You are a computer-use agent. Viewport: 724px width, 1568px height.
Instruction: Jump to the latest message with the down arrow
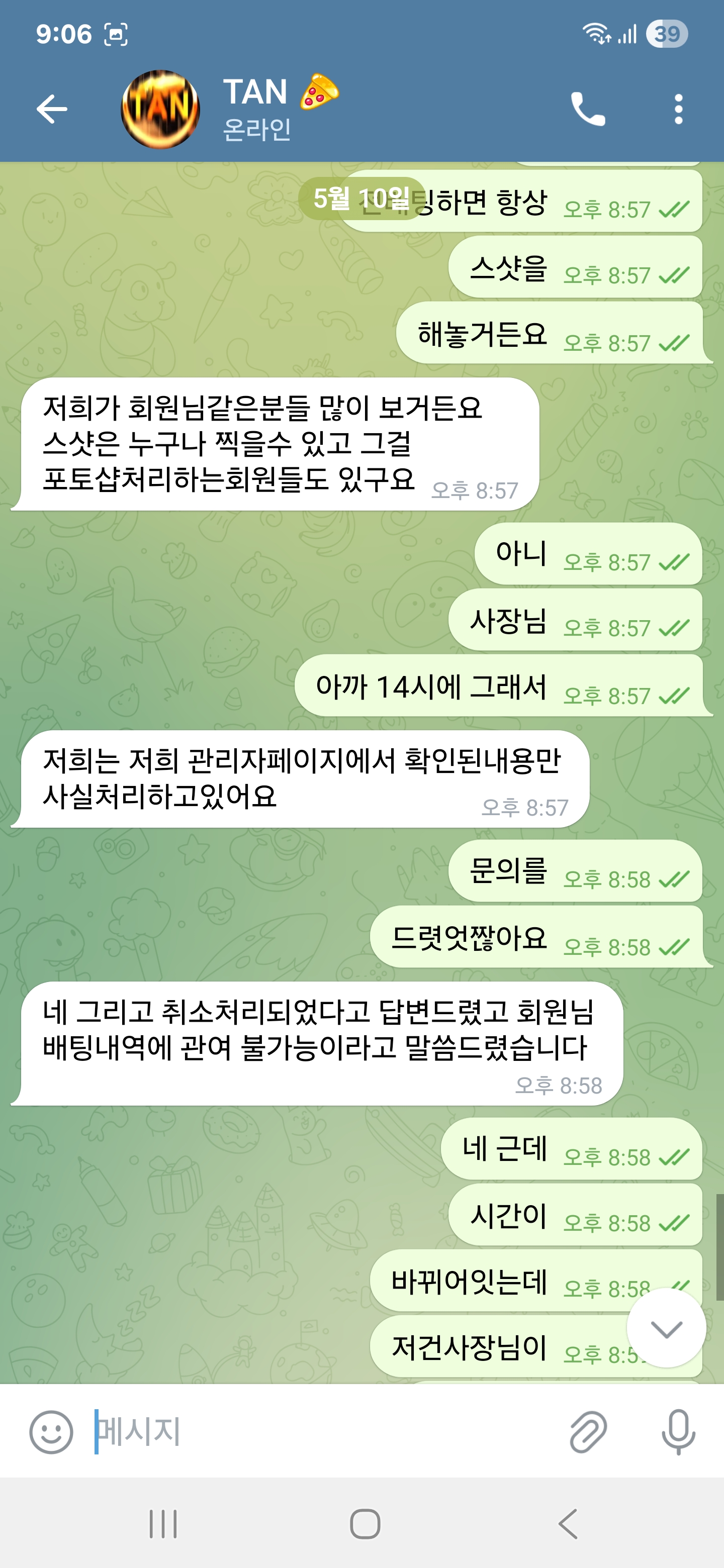coord(666,1330)
